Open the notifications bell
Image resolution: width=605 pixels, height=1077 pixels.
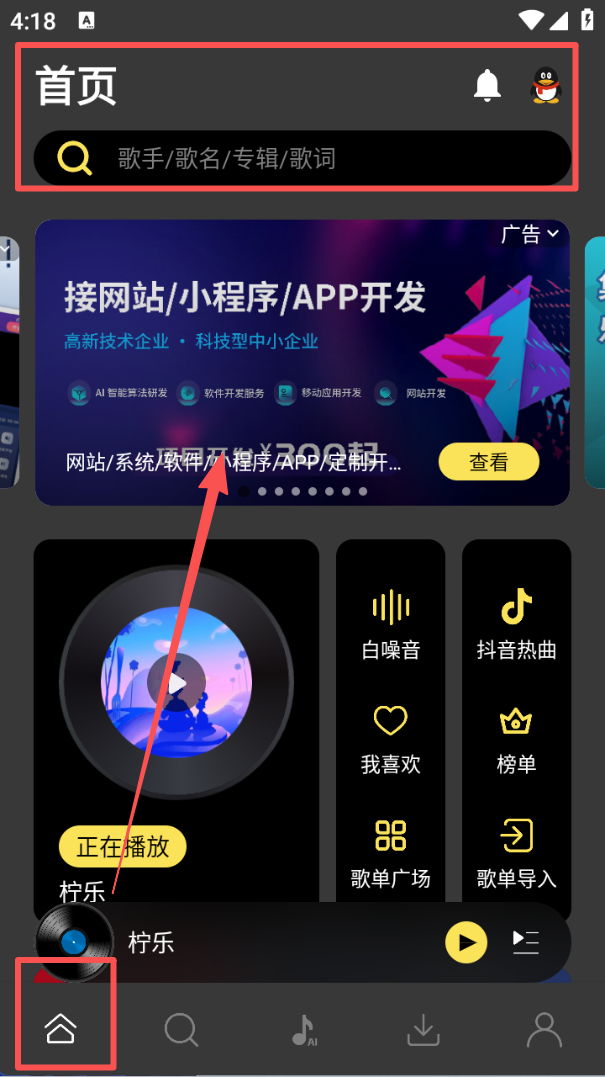487,86
